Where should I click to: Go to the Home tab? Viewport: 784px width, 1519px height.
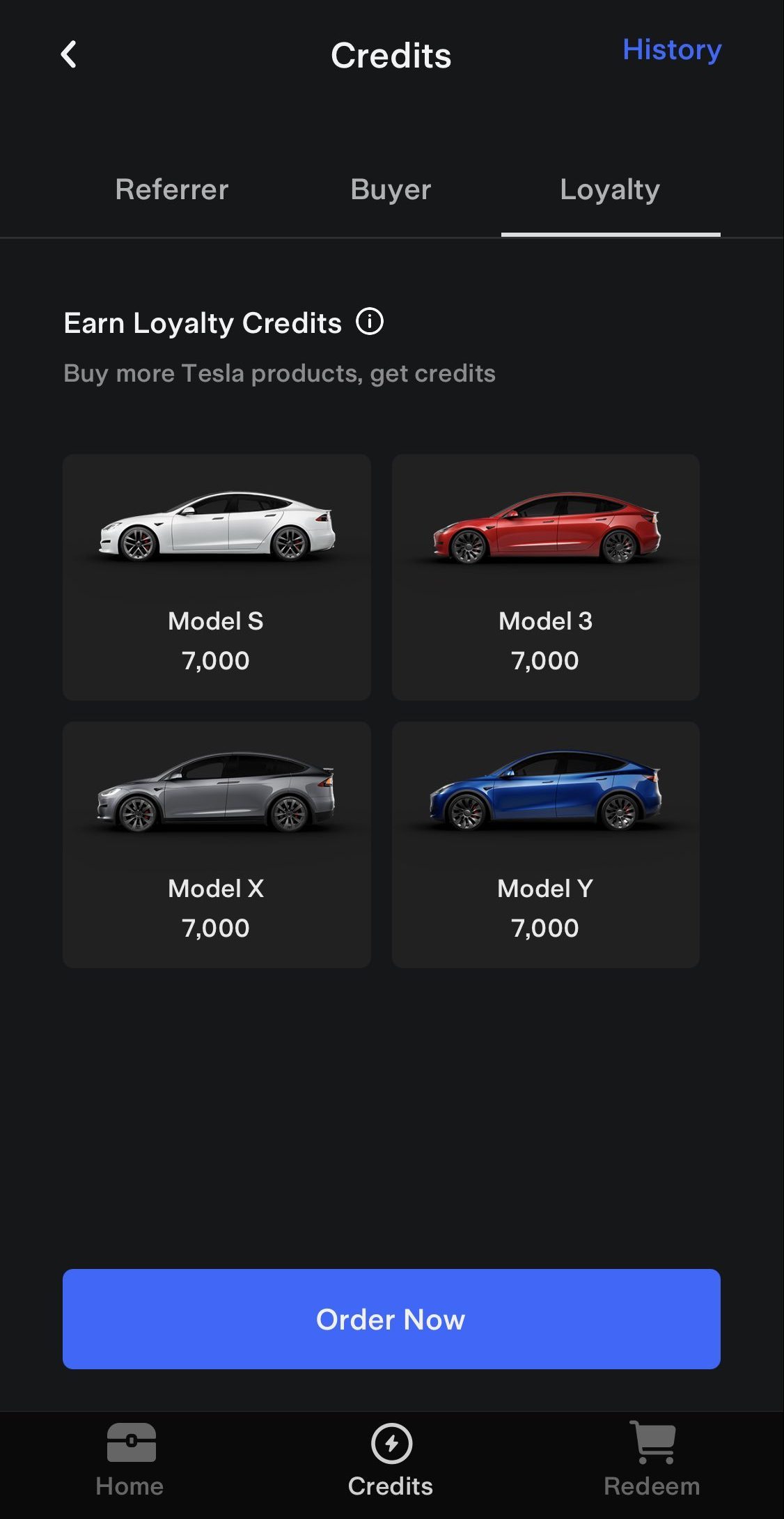pos(130,1459)
